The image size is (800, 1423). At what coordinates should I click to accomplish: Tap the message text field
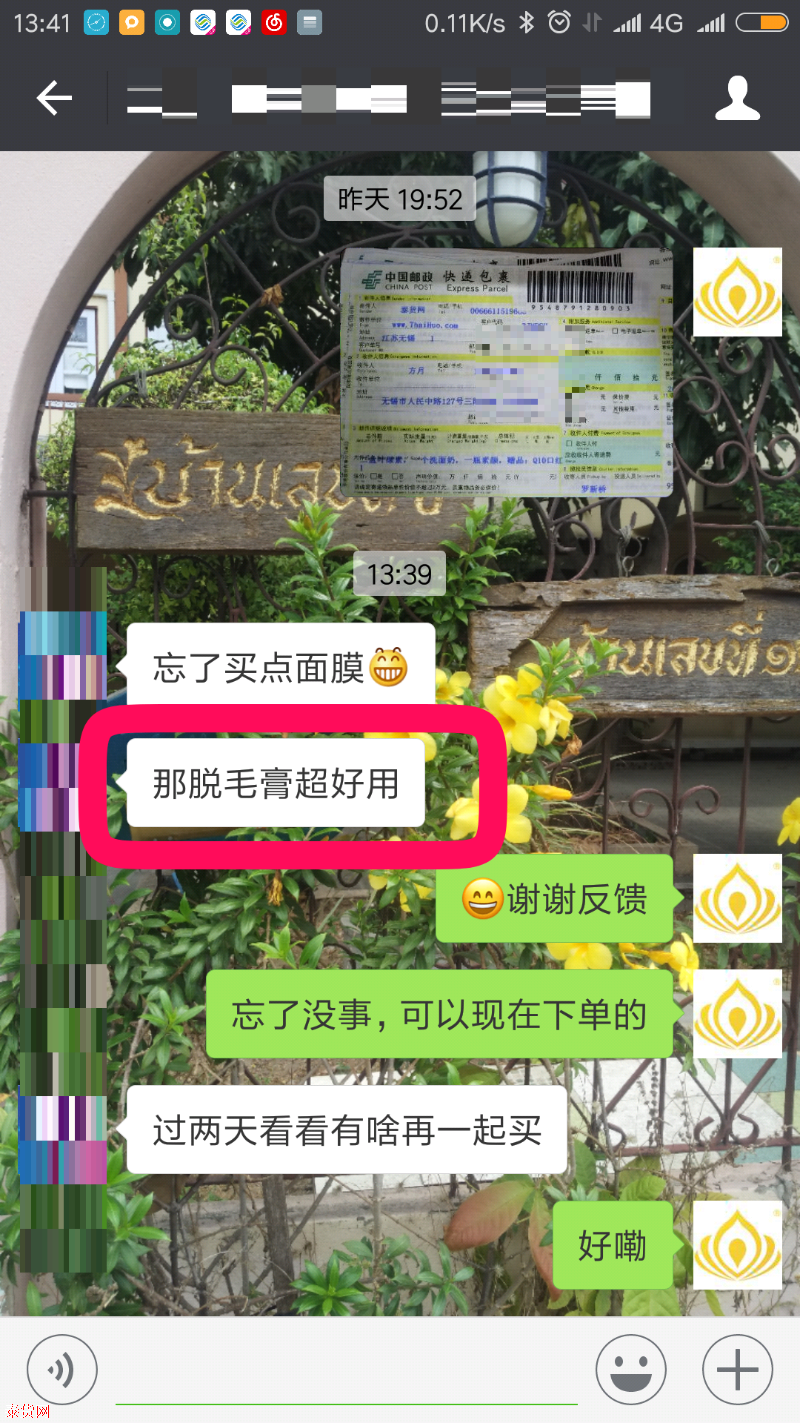(x=345, y=1372)
